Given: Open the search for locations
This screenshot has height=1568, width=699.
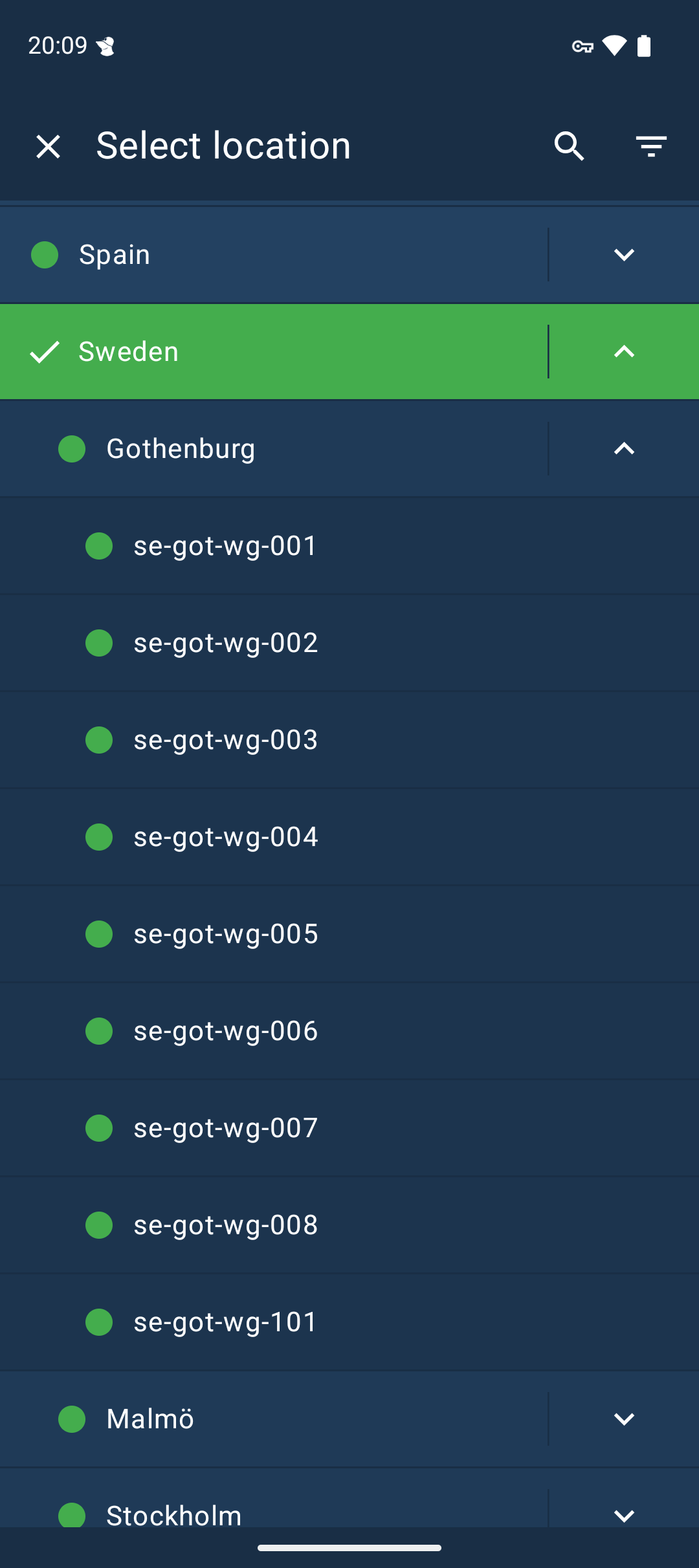Looking at the screenshot, I should pos(568,146).
